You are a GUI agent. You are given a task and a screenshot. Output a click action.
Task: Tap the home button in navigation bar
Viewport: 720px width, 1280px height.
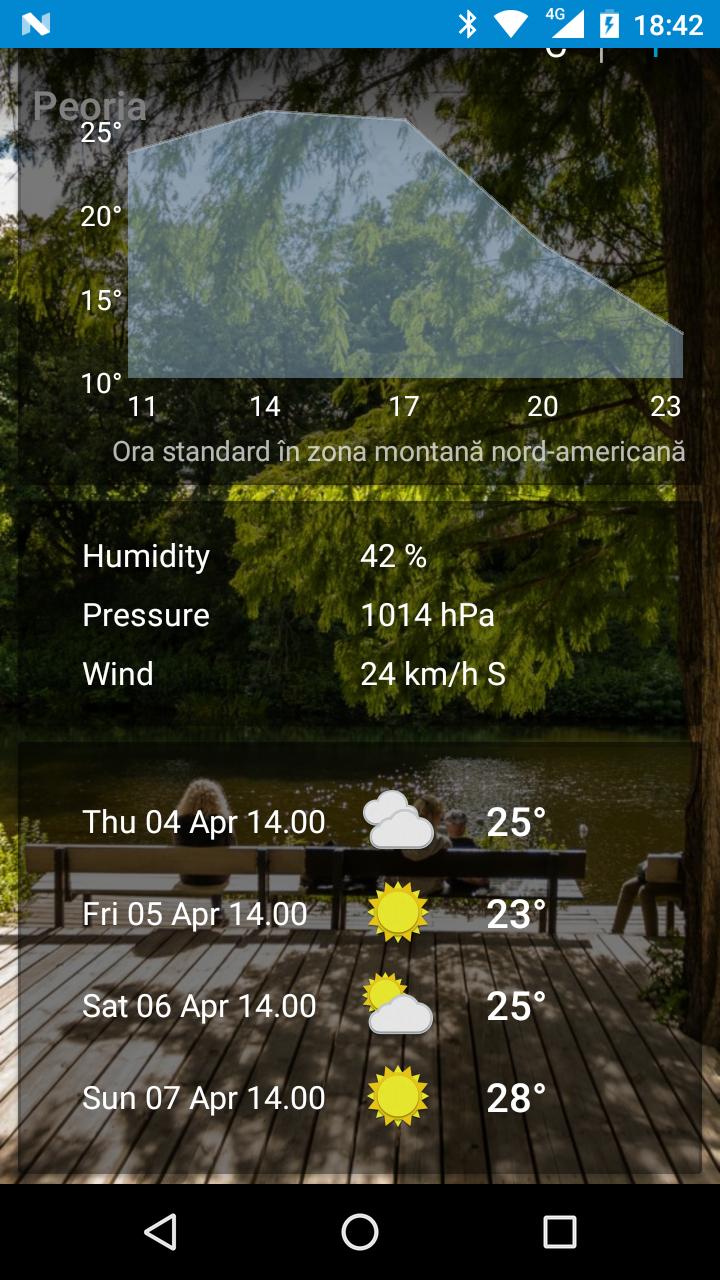[360, 1232]
